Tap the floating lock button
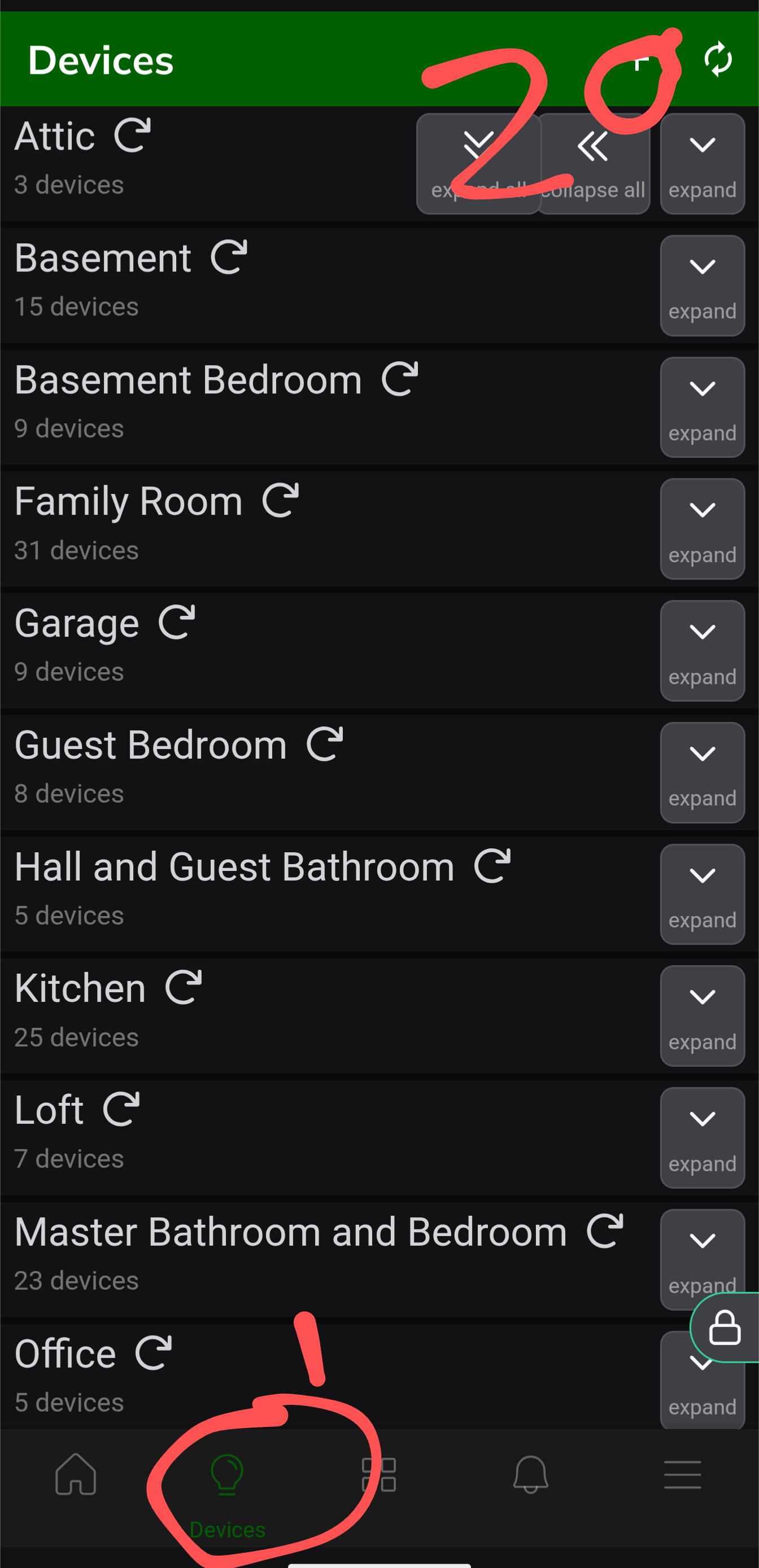 pyautogui.click(x=725, y=1328)
